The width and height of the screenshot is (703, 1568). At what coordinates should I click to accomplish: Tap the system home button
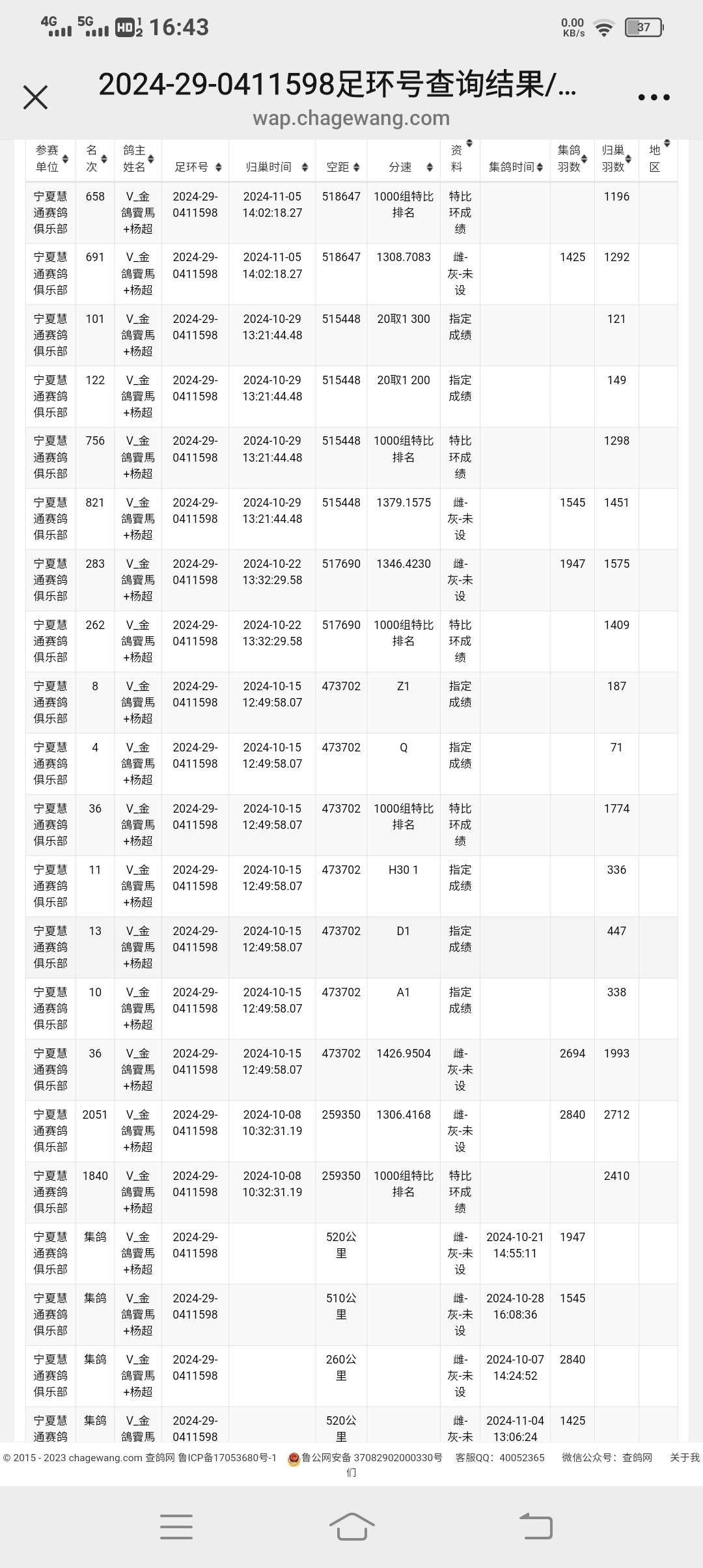(351, 1526)
